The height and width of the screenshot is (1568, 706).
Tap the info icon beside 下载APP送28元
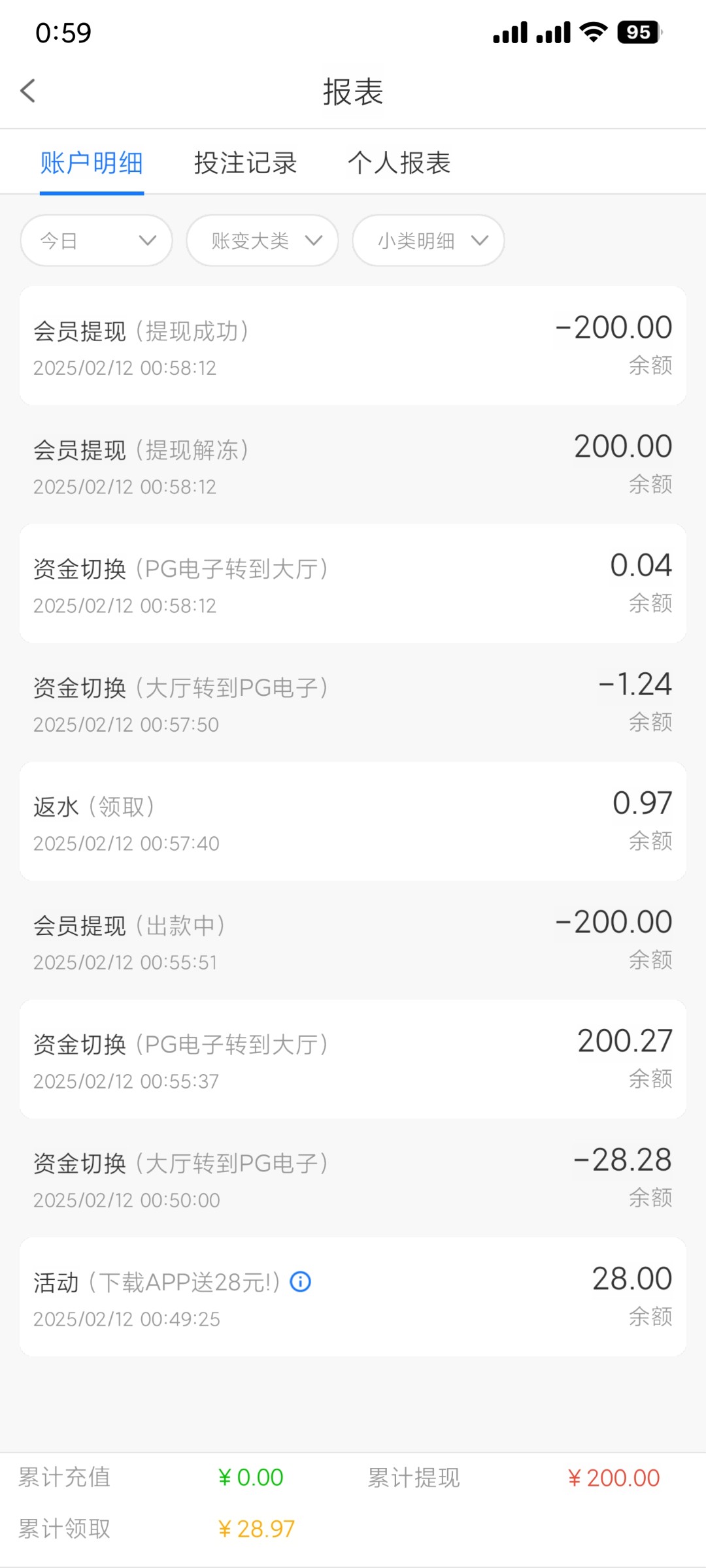300,1282
